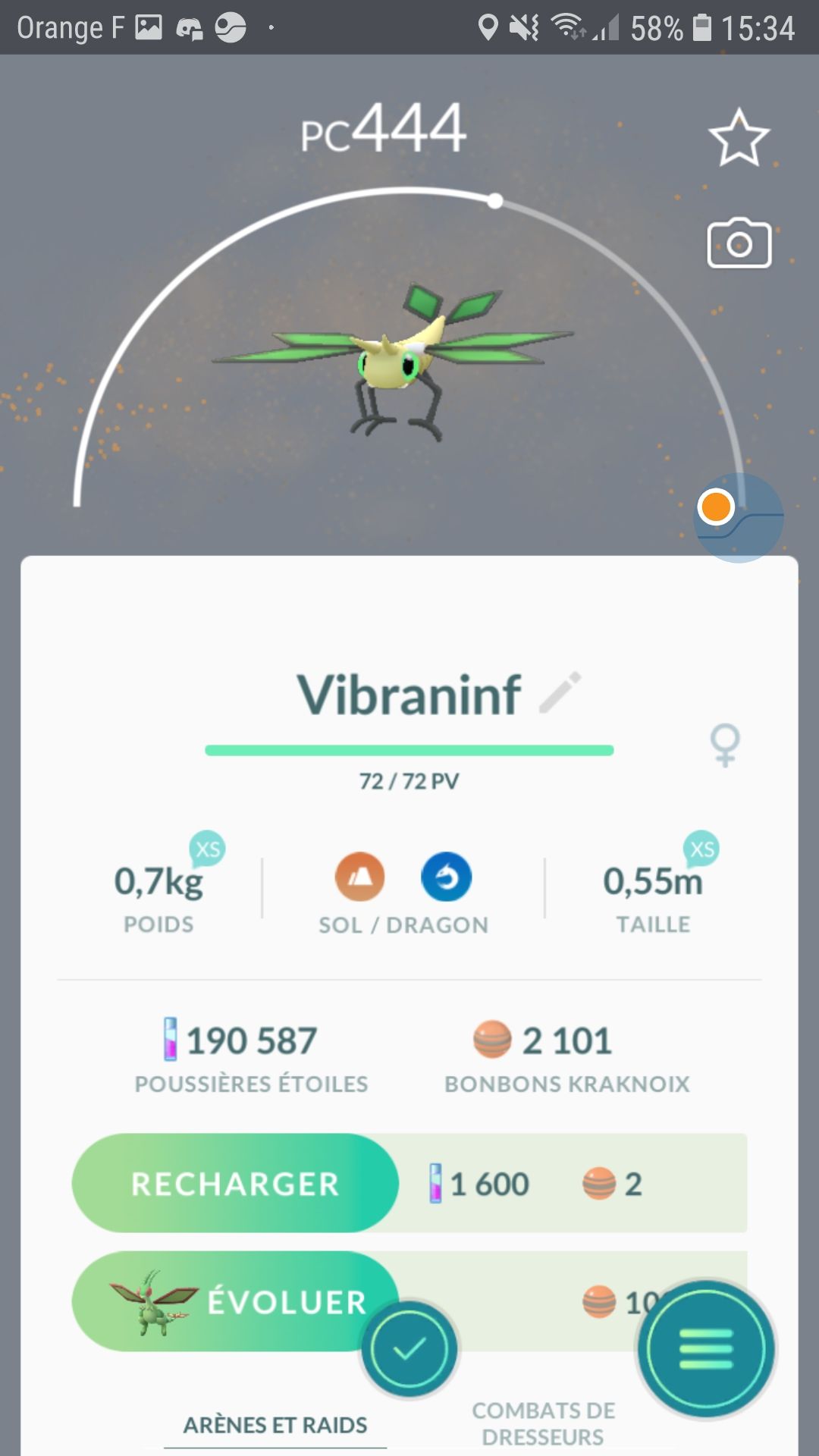The image size is (819, 1456).
Task: Tap Recharger to power up
Action: (x=235, y=1183)
